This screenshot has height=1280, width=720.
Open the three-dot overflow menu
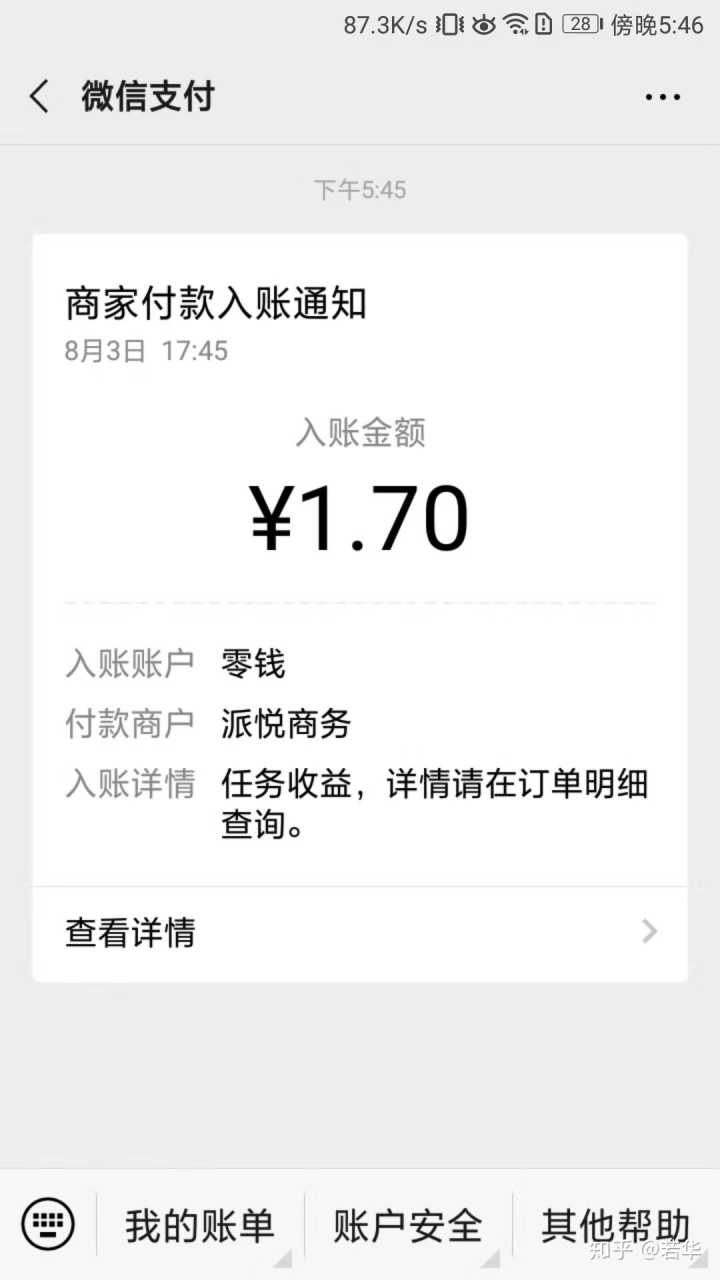662,97
